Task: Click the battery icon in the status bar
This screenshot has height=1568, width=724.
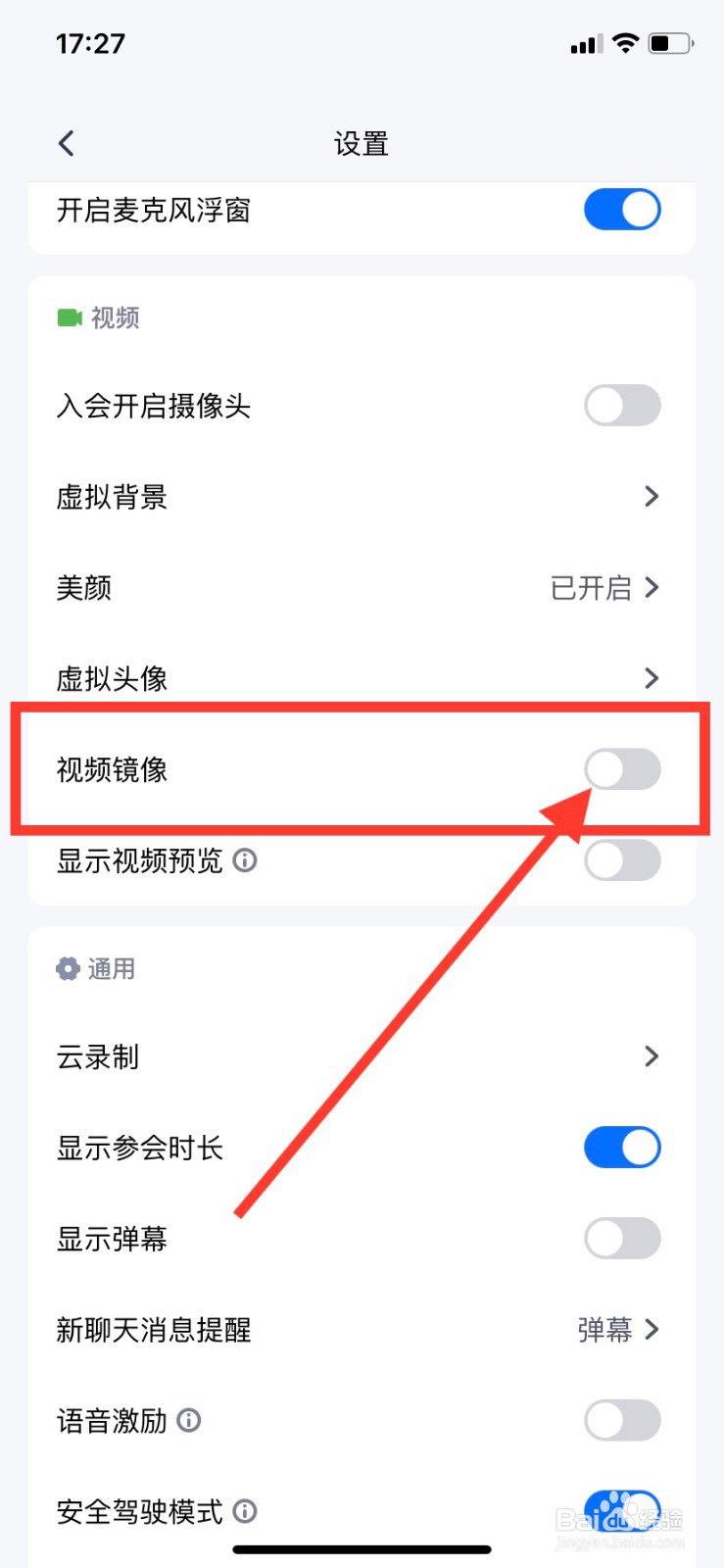Action: click(x=671, y=42)
